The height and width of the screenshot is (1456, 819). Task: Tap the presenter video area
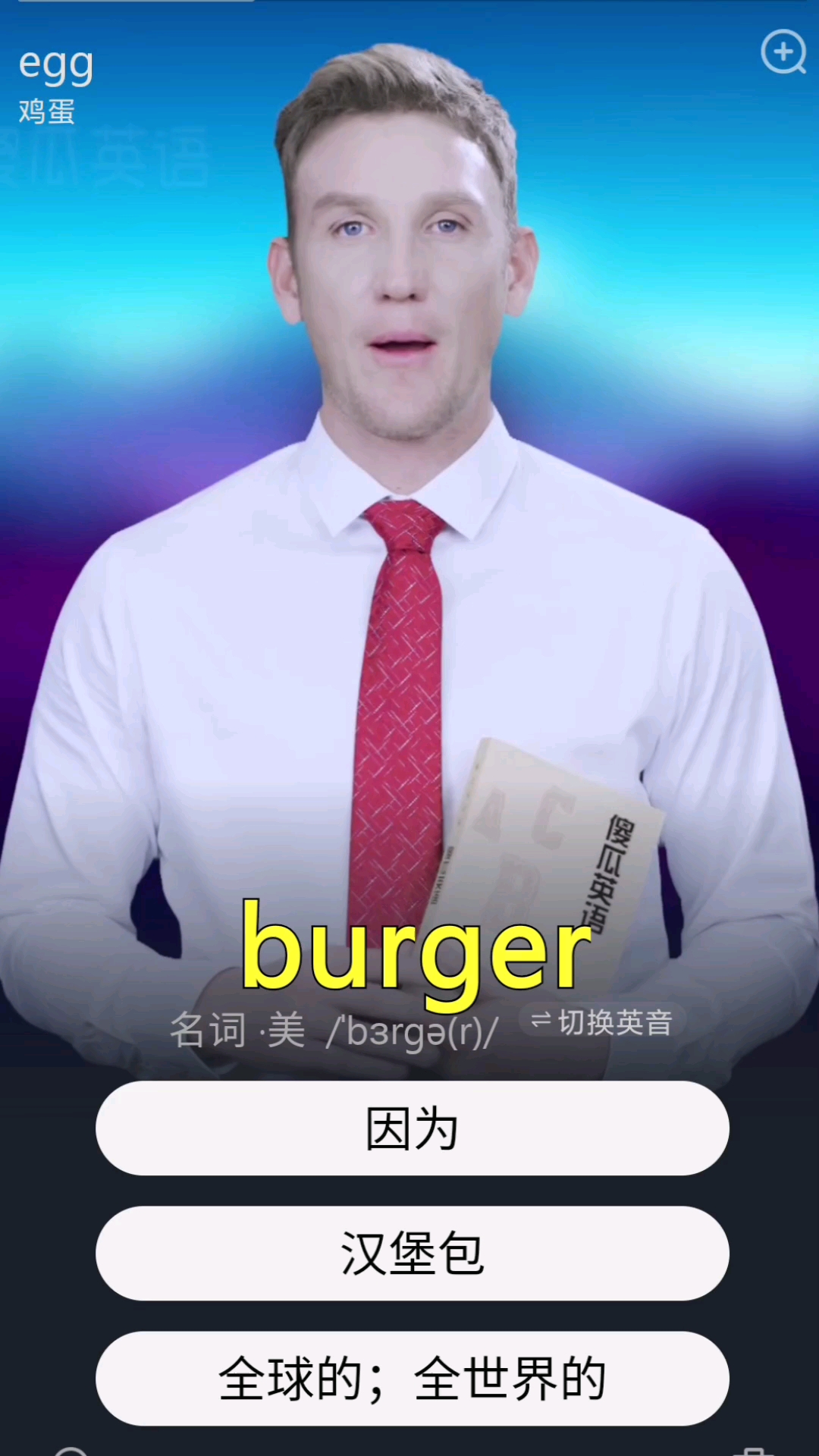click(x=409, y=455)
